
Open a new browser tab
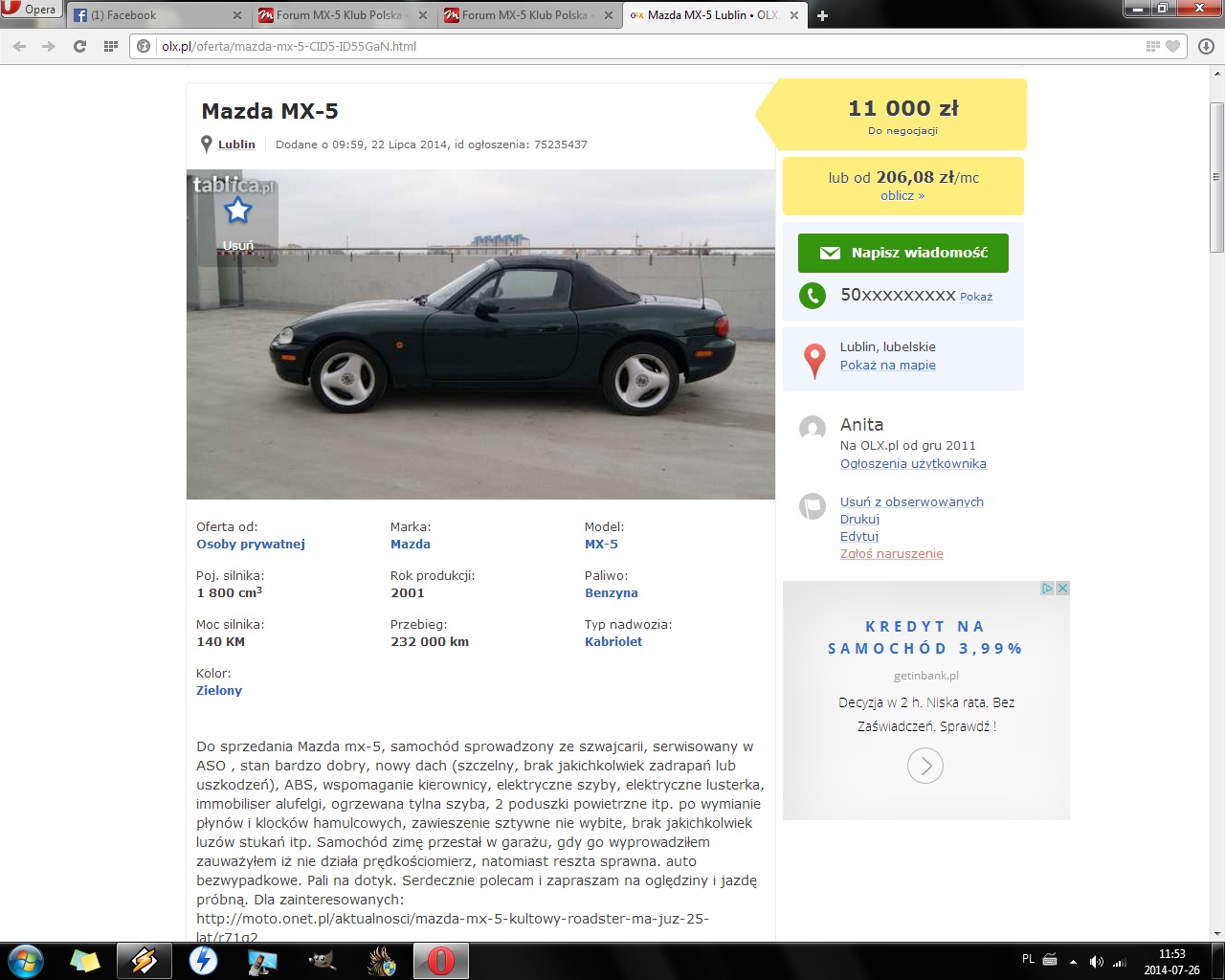pos(822,15)
